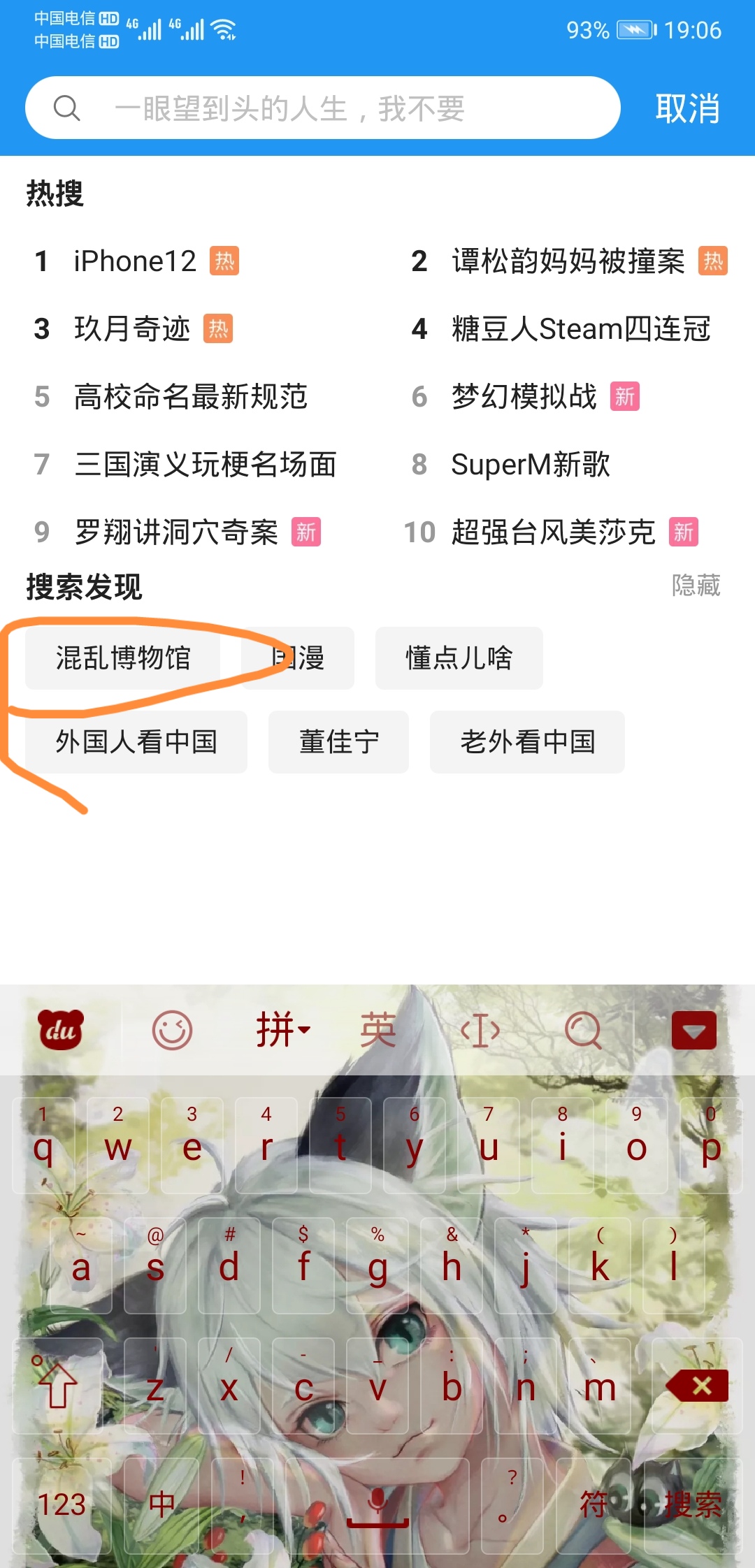This screenshot has height=1568, width=755.
Task: Open 糖豆人Steam四连冠 hot search
Action: pos(580,329)
